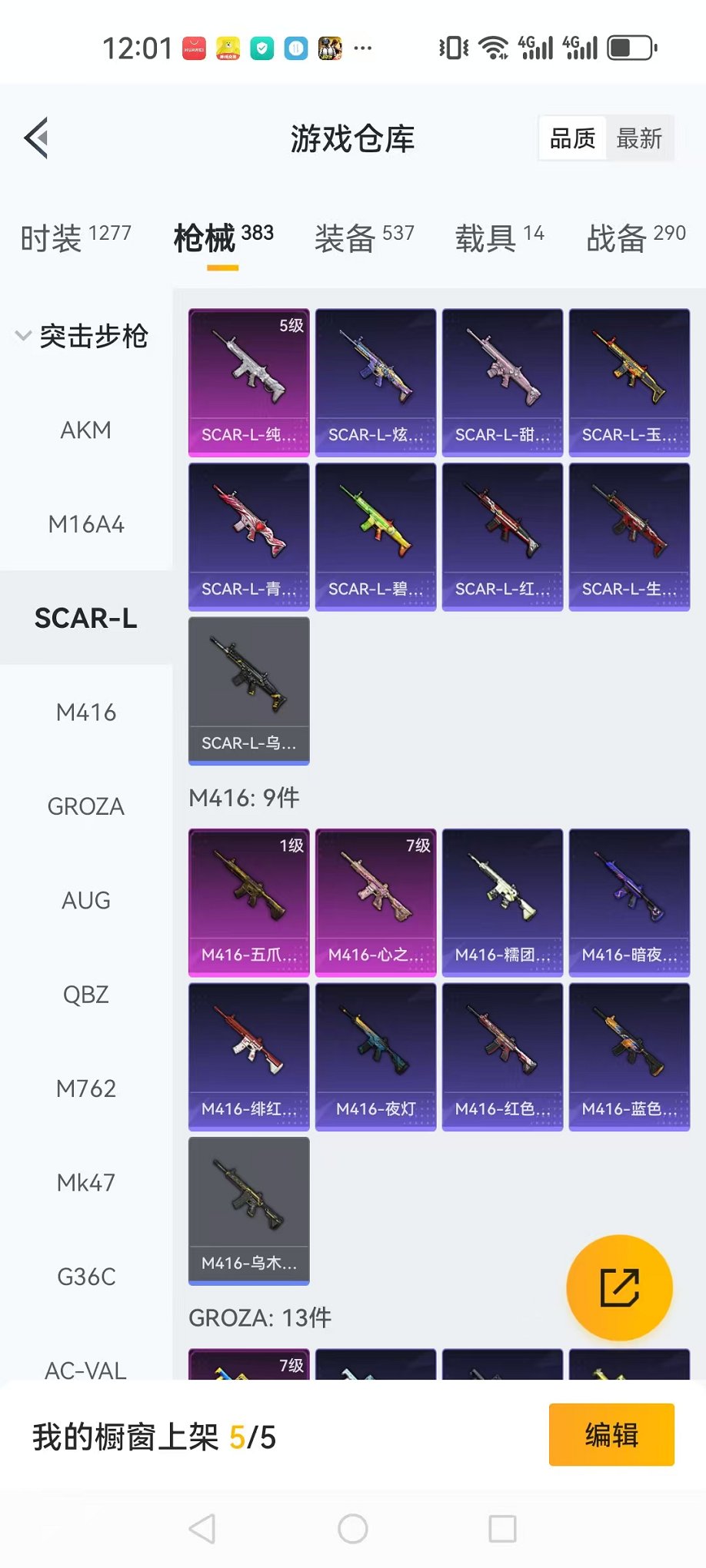Tap the 编辑 button

click(x=611, y=1434)
